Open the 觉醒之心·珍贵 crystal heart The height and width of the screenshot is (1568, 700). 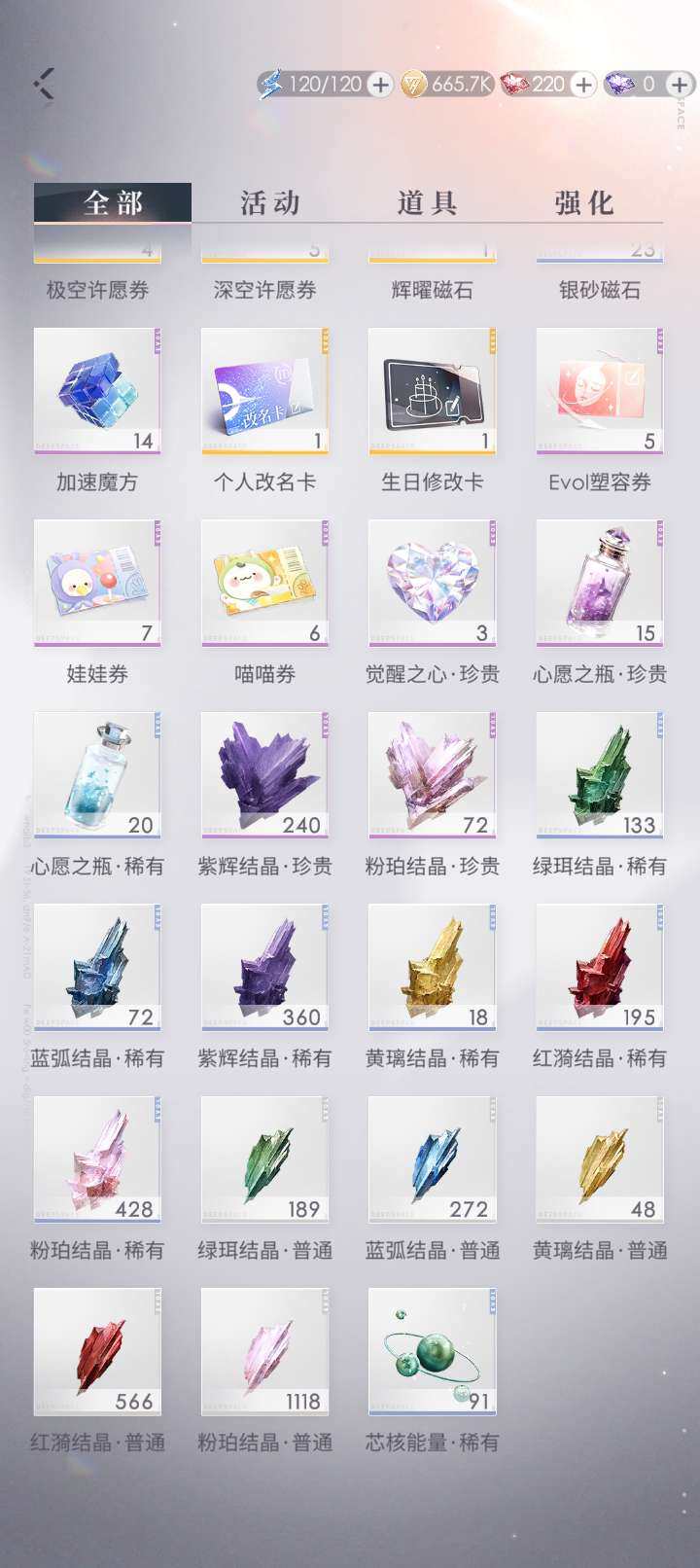tap(433, 582)
